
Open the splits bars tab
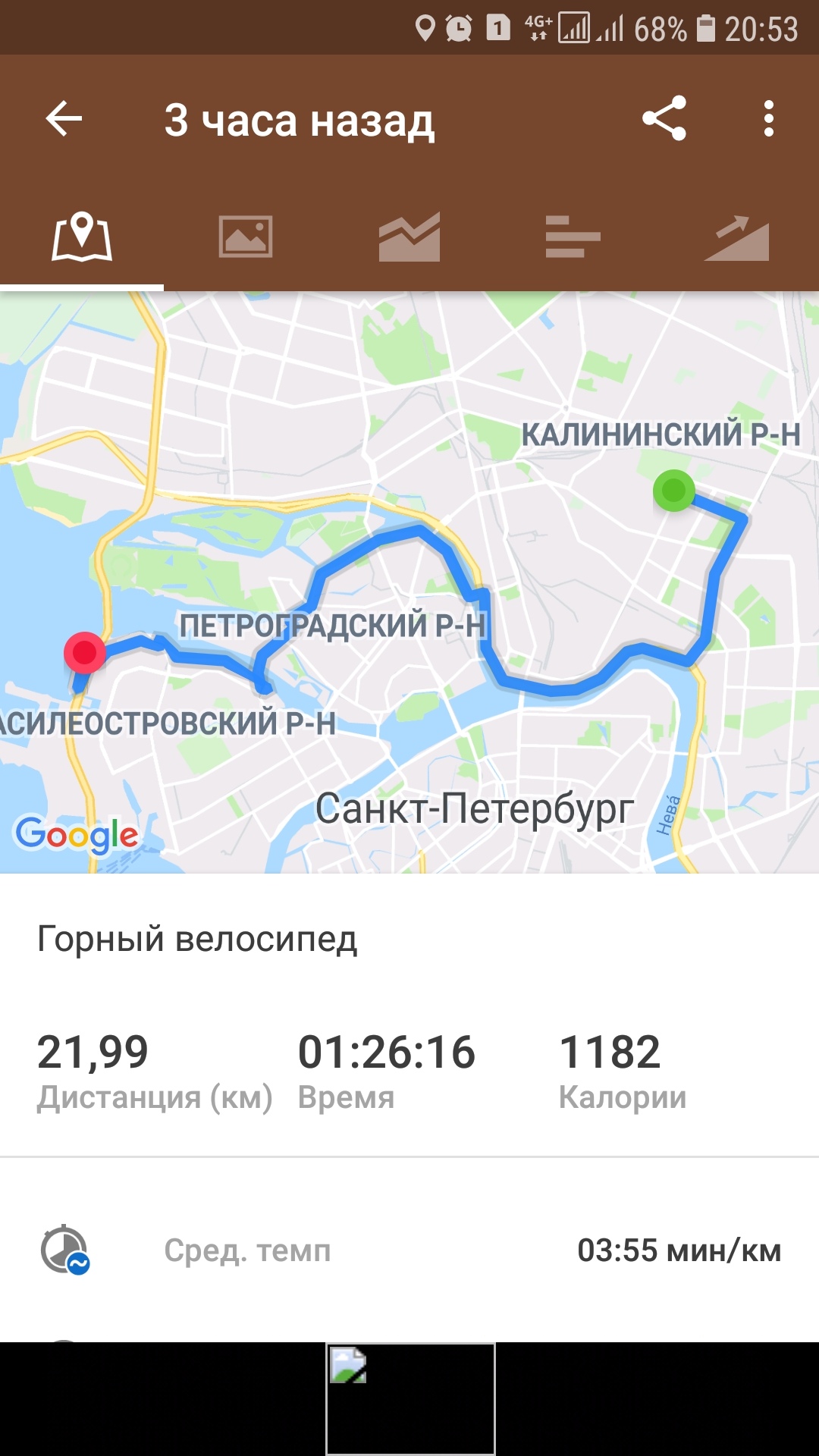point(573,237)
